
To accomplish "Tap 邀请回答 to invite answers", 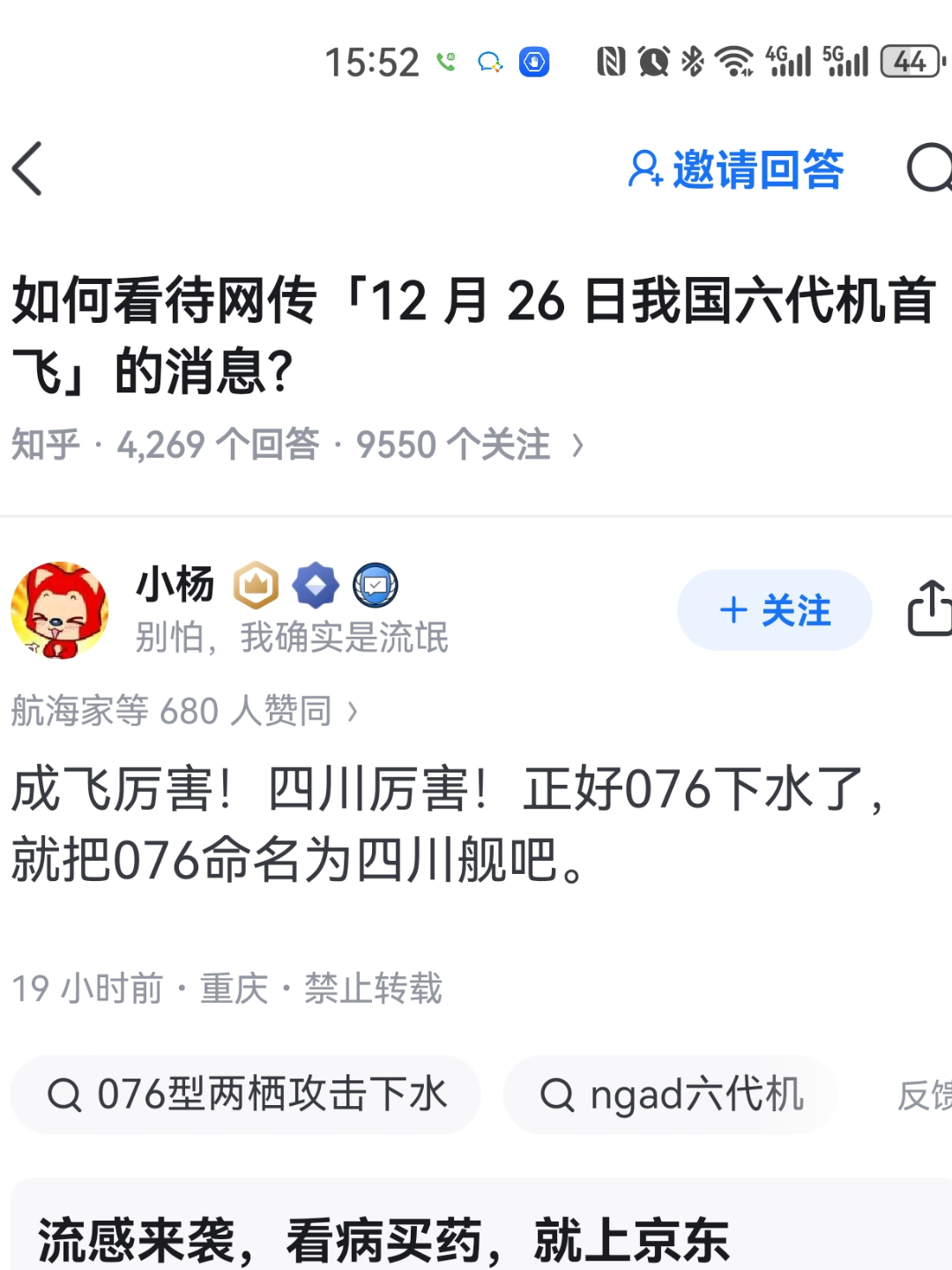I will coord(737,168).
